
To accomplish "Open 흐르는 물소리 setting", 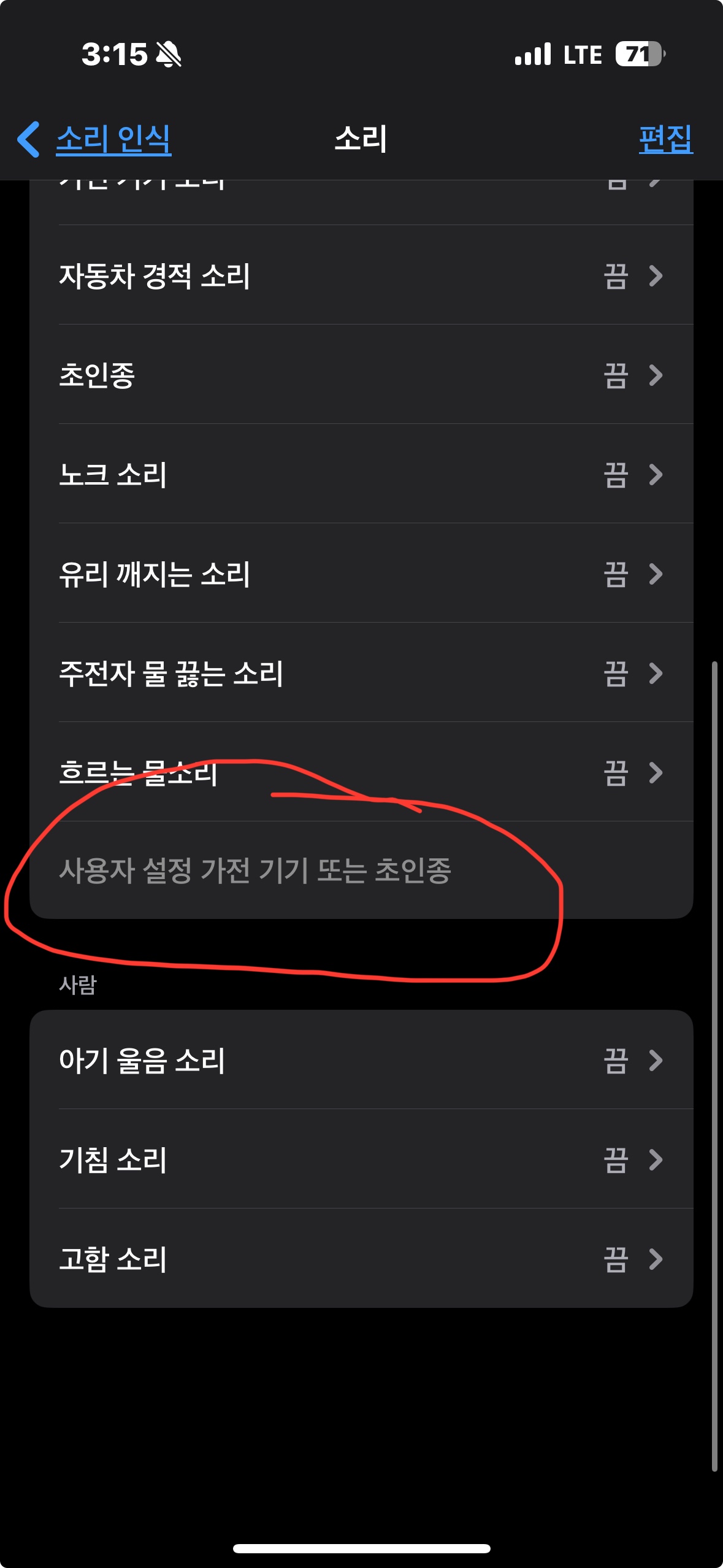I will coord(361,772).
